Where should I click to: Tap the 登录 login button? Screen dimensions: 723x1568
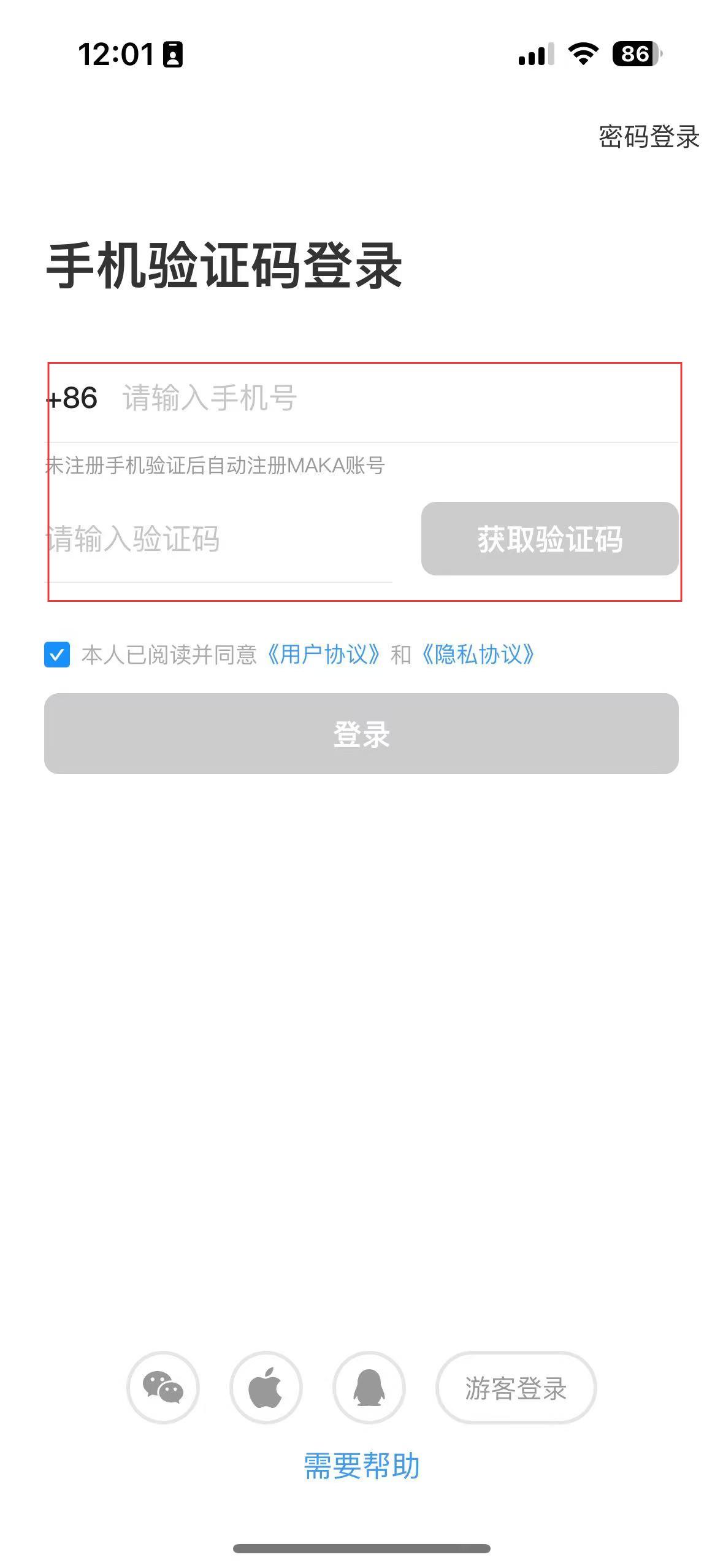361,734
